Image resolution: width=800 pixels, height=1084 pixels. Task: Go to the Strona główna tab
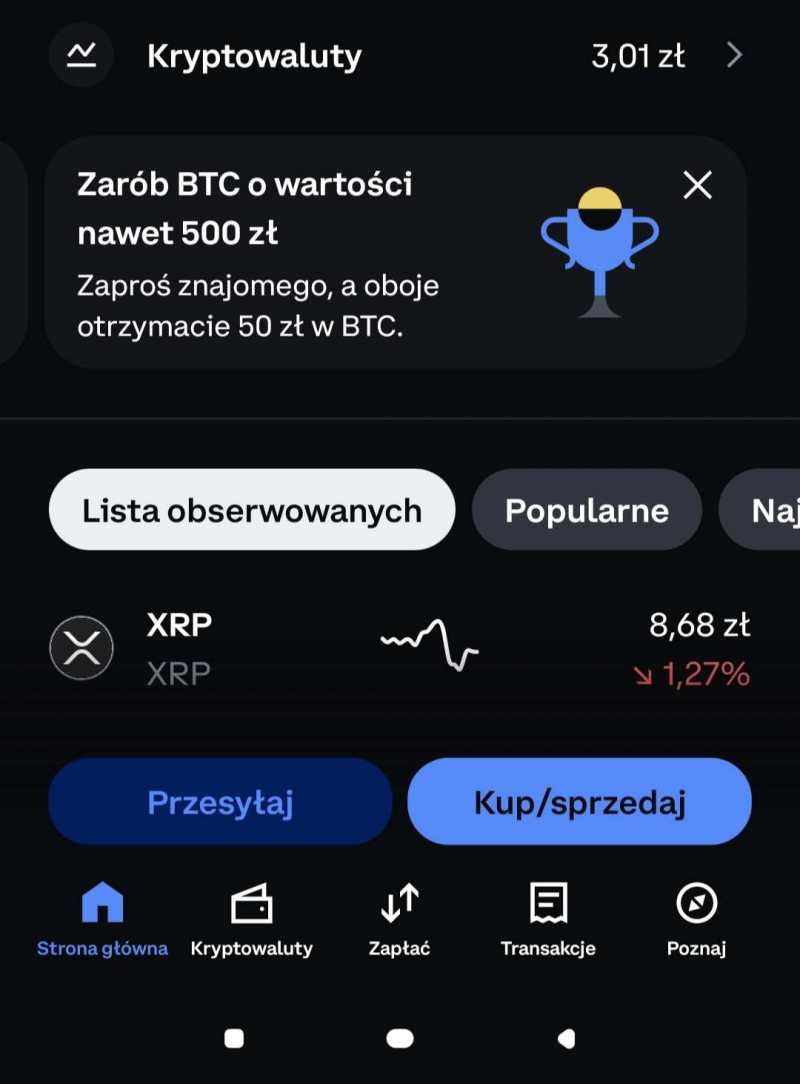click(102, 918)
